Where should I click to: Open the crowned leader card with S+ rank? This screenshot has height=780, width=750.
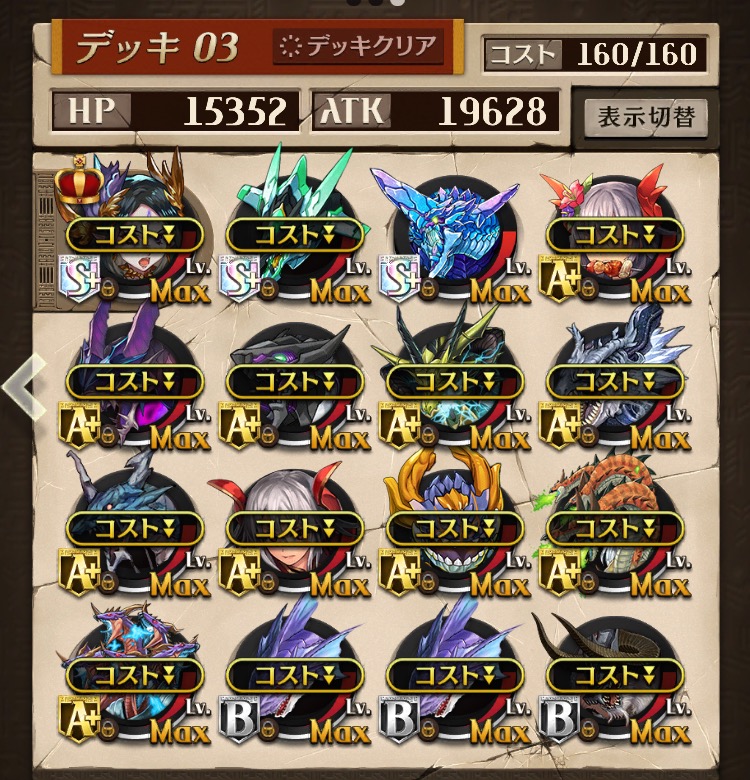tap(135, 232)
